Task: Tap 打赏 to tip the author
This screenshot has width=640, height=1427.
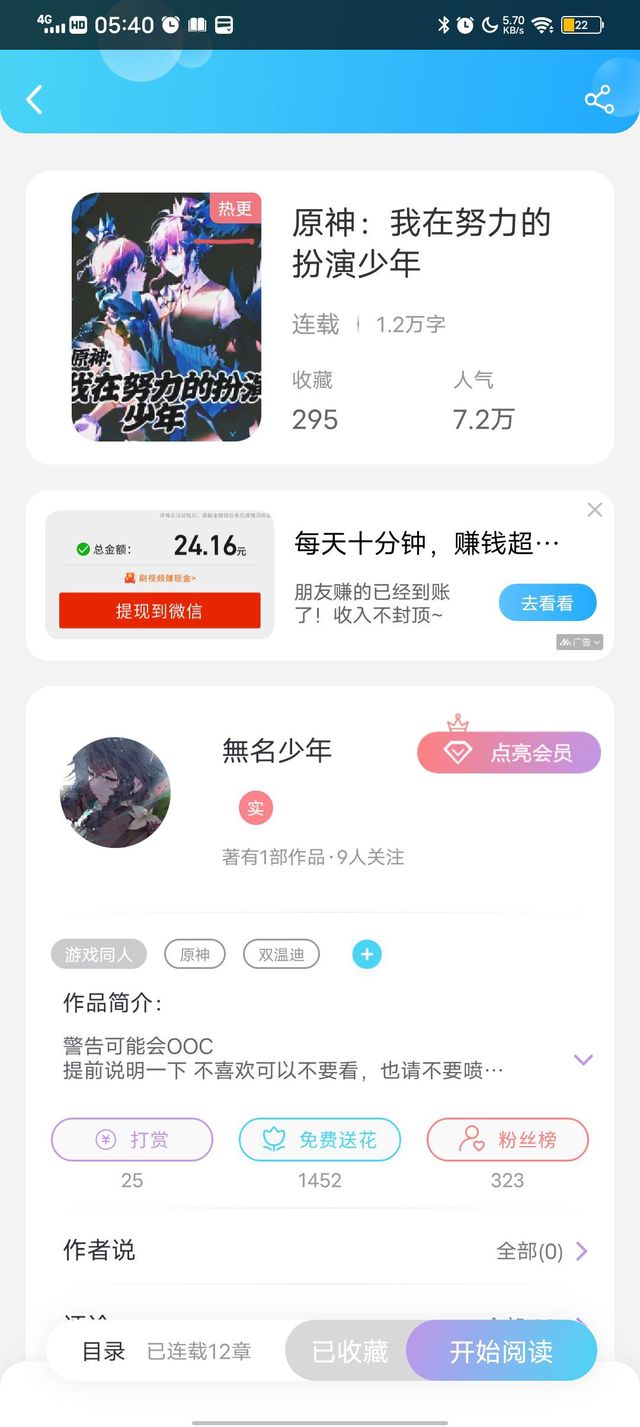Action: pos(132,1140)
